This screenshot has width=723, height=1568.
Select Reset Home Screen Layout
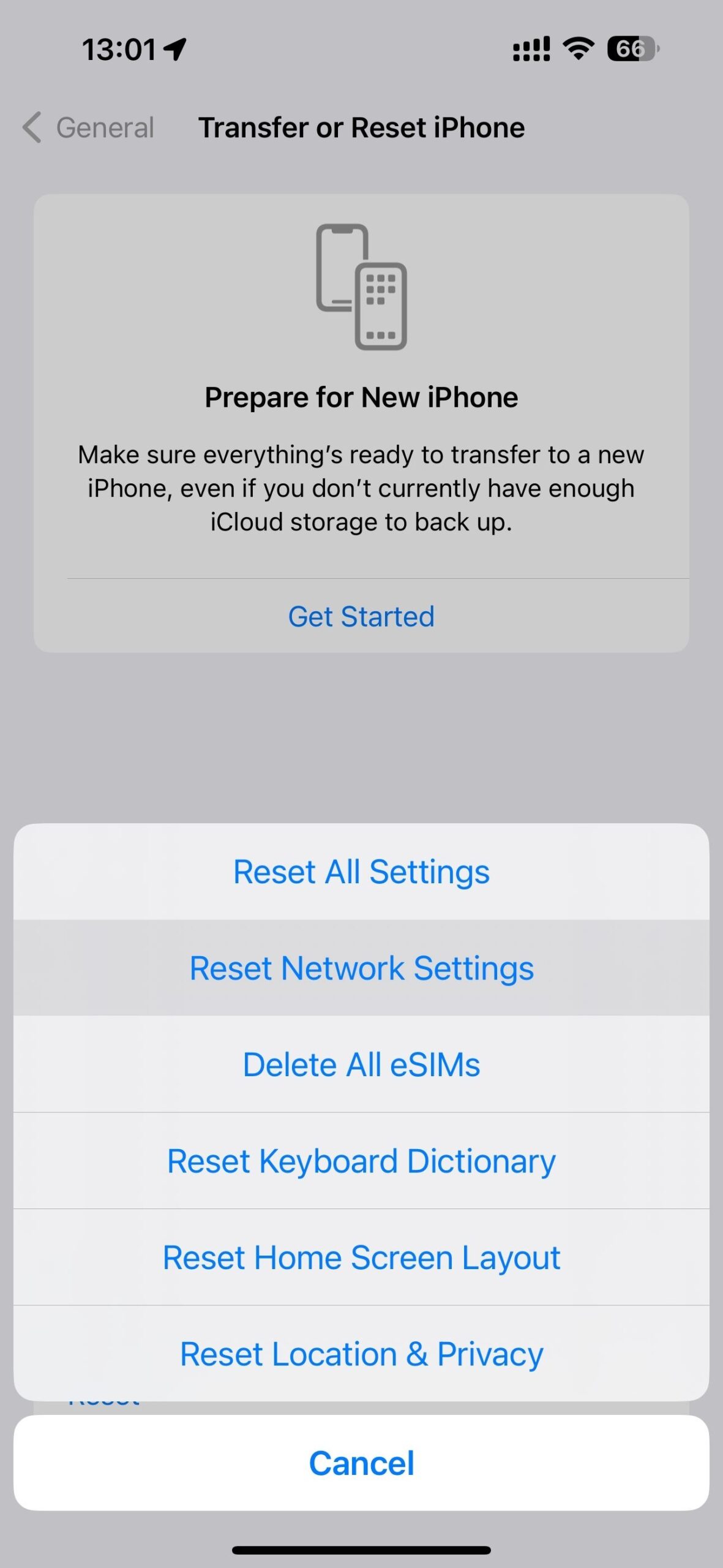[361, 1257]
